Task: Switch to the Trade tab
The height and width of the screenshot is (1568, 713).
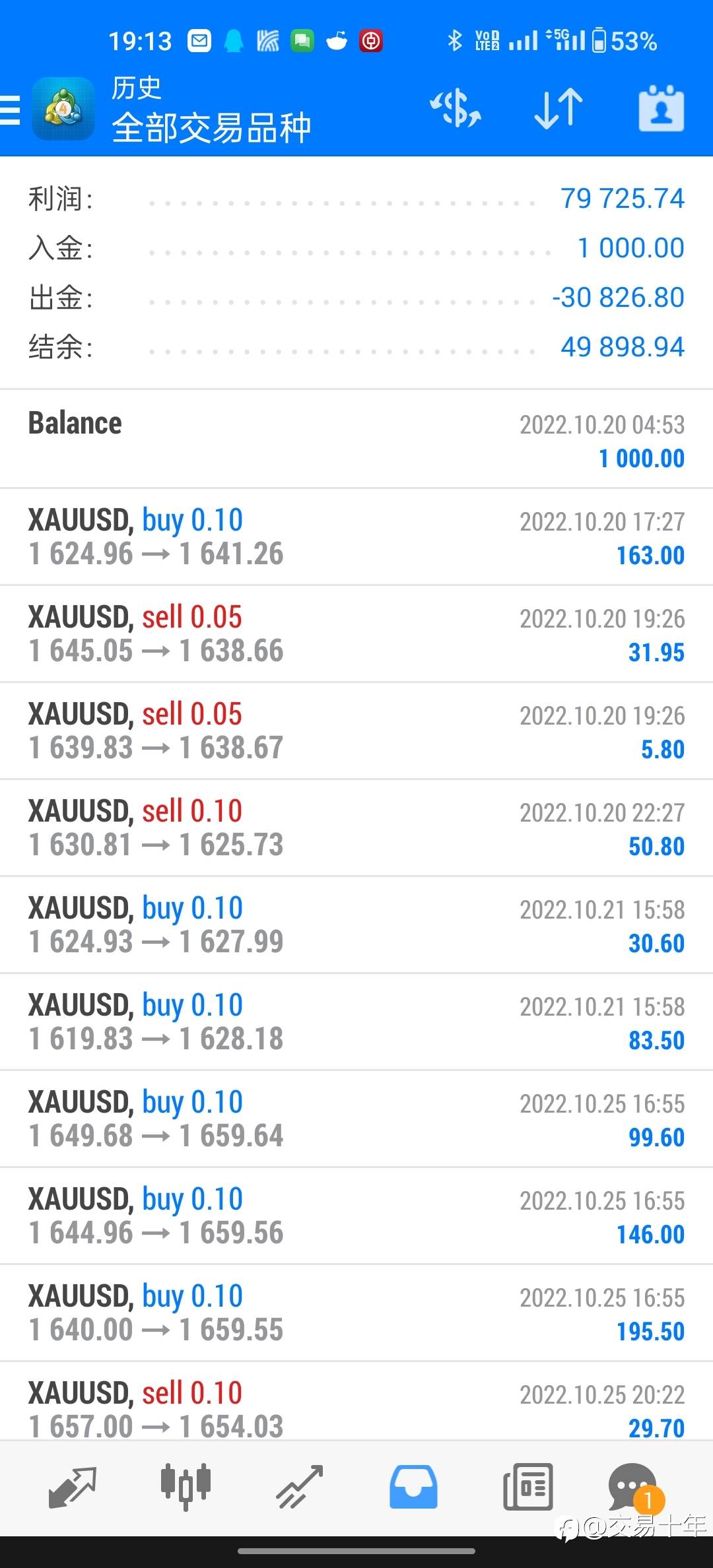Action: tap(300, 1487)
